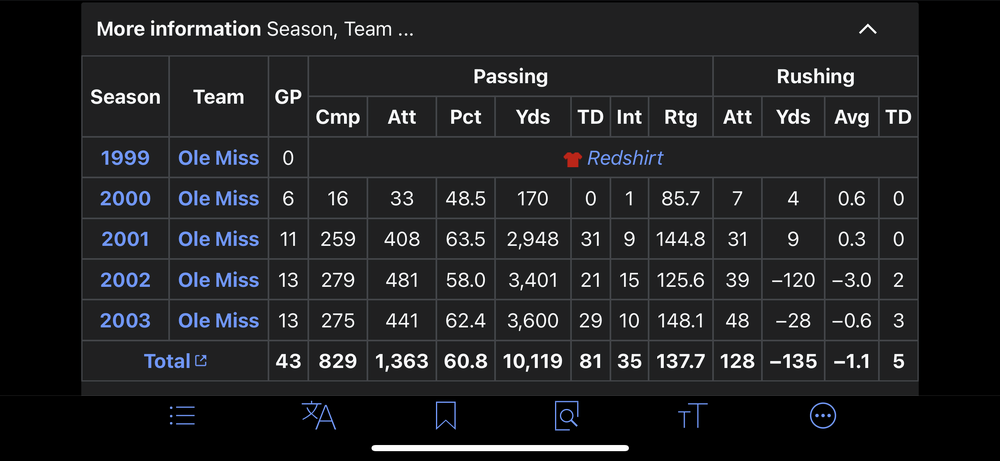Open find in page
The height and width of the screenshot is (461, 1000).
(566, 416)
